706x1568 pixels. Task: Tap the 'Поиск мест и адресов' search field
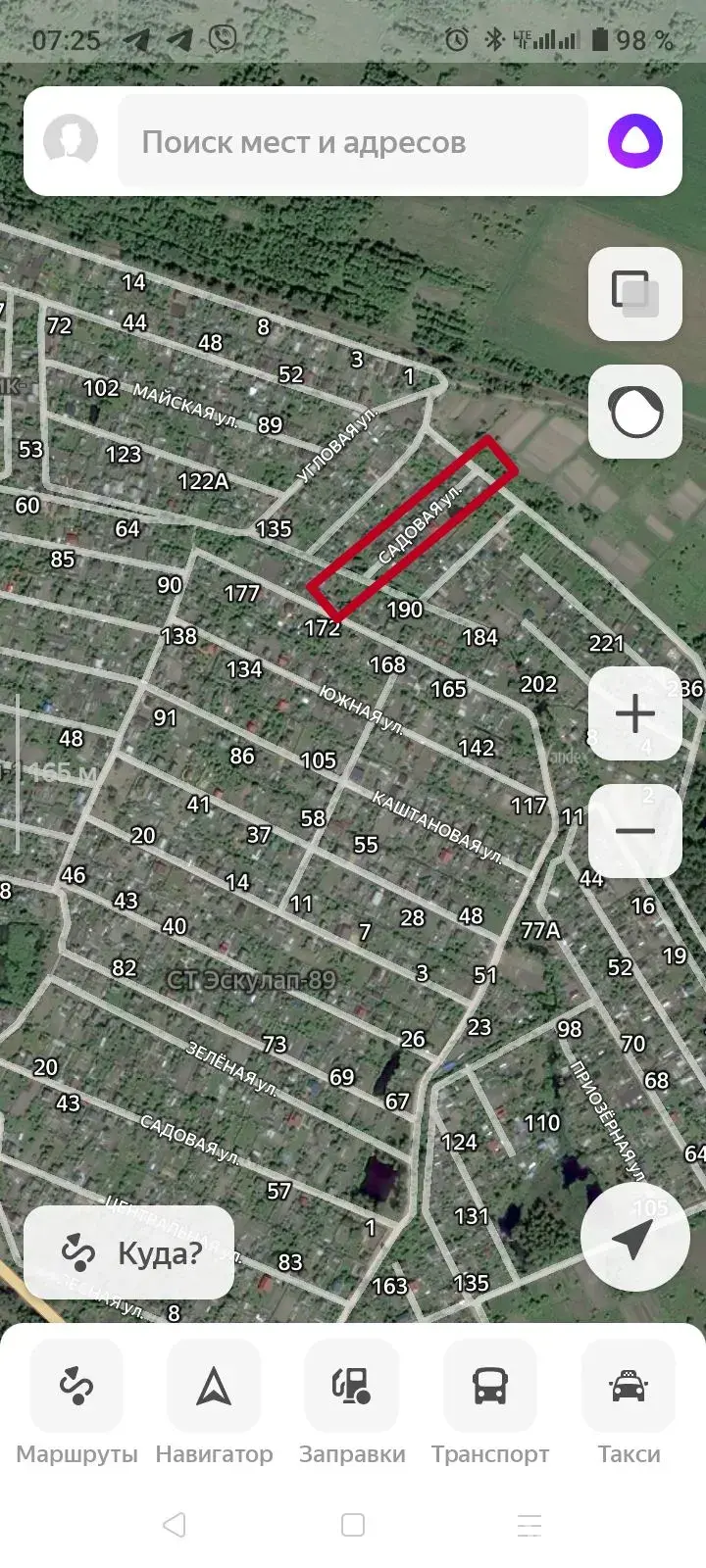tap(353, 142)
